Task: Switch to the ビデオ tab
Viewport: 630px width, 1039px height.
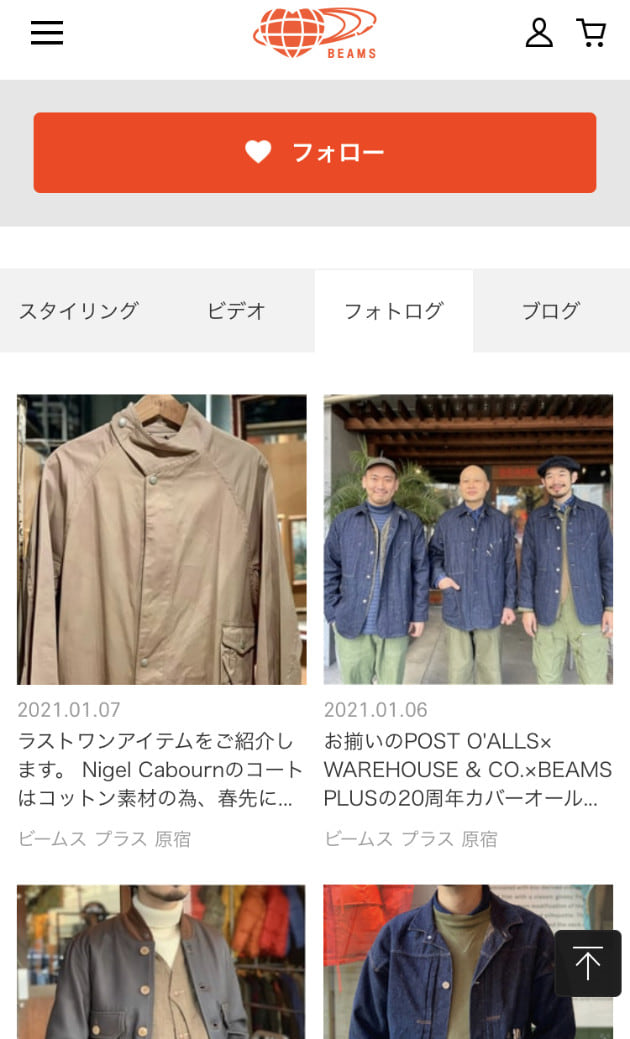Action: [x=236, y=311]
